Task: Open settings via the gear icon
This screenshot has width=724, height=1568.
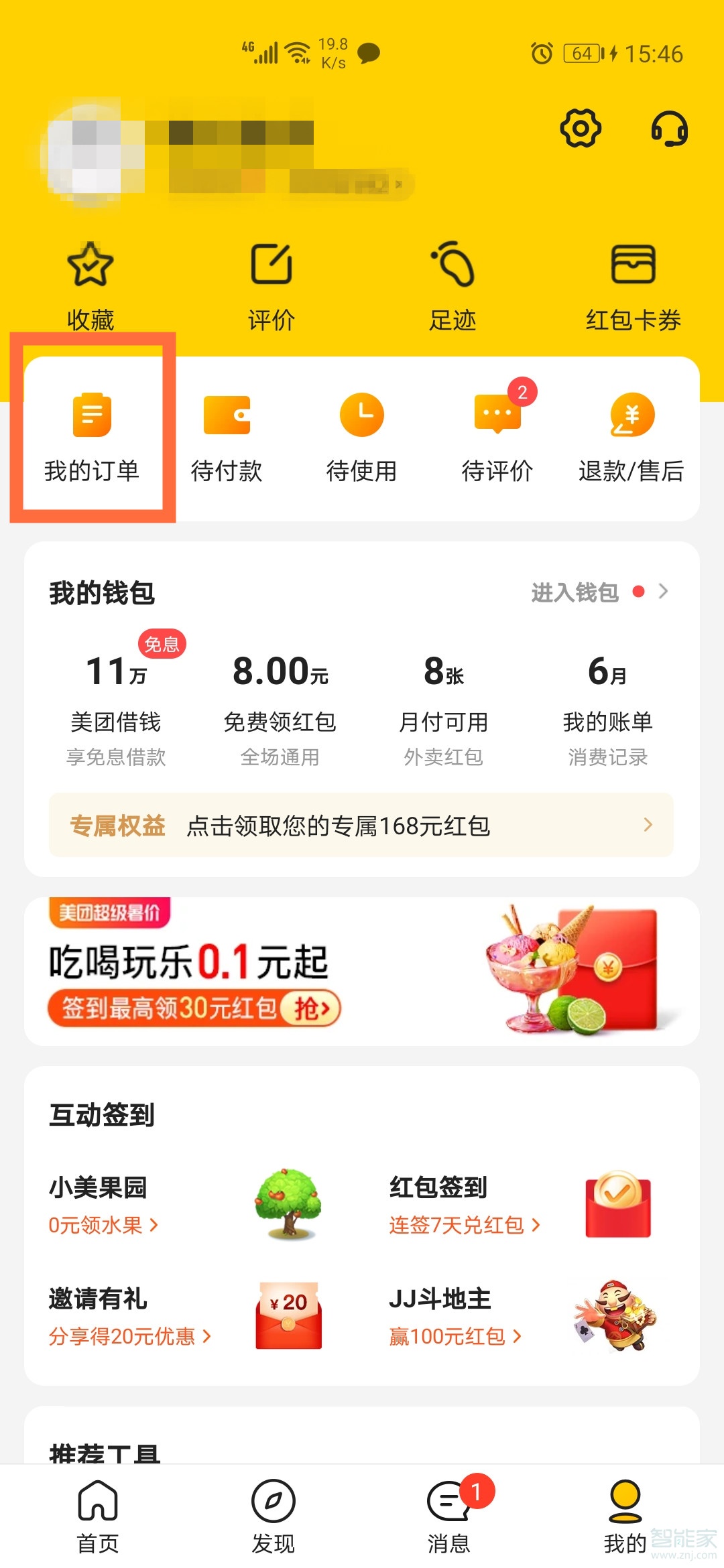Action: point(581,128)
